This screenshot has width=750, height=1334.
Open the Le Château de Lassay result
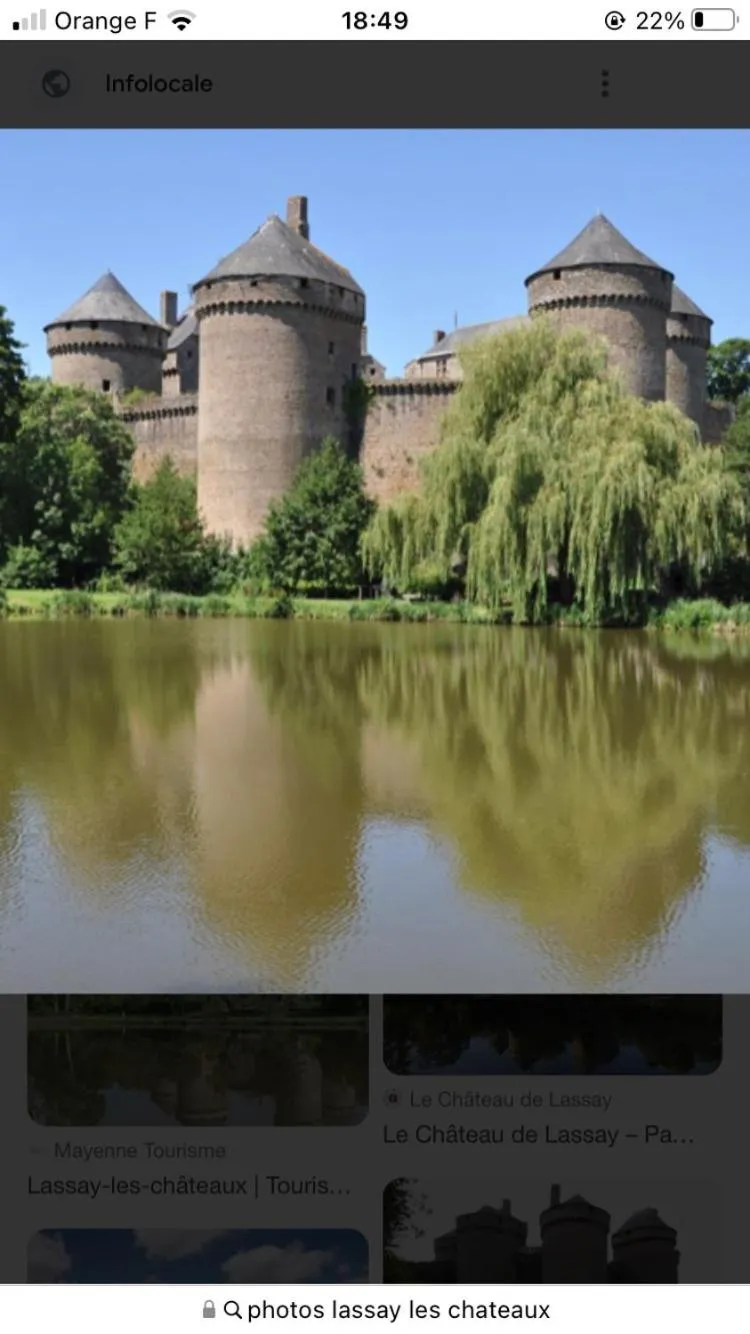(x=538, y=1135)
